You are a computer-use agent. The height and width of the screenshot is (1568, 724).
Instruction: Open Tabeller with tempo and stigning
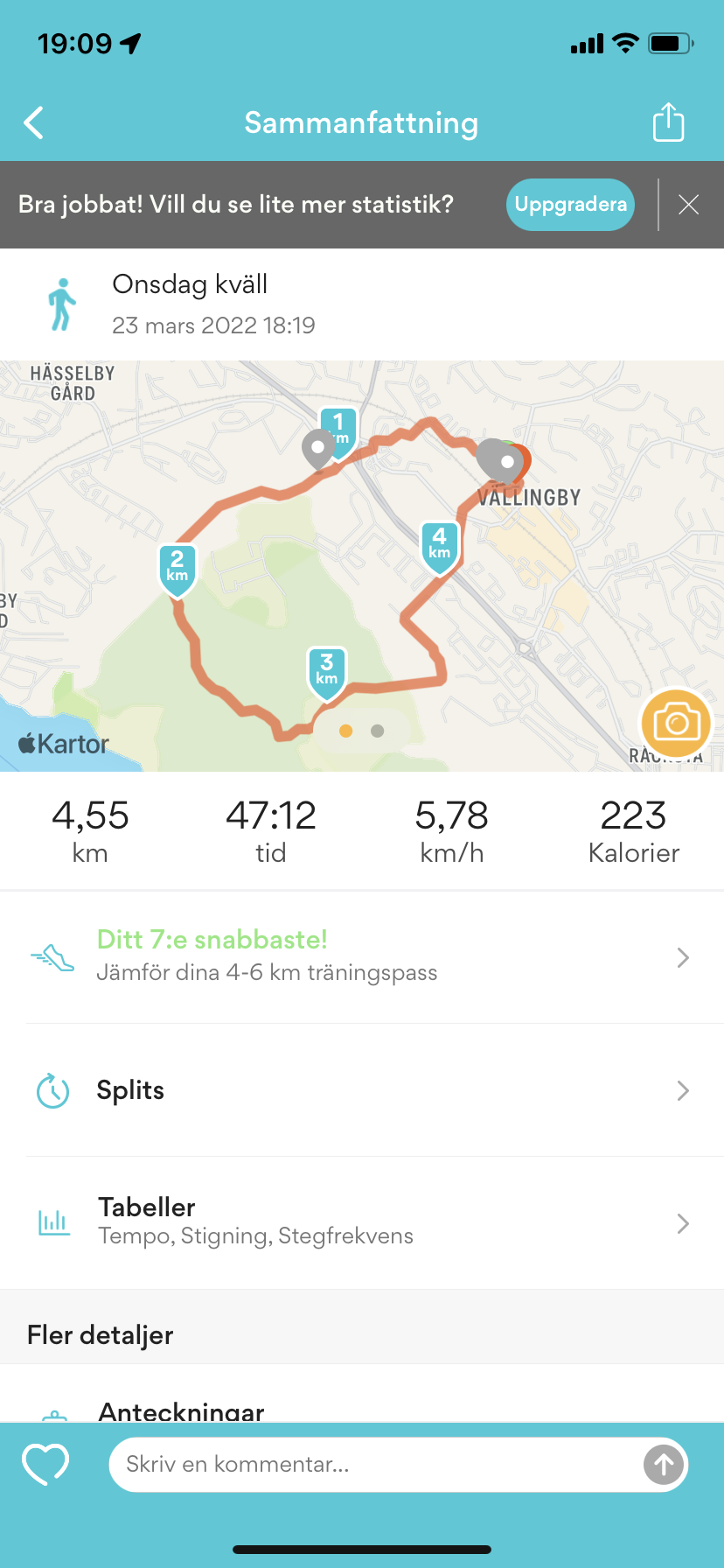click(362, 1222)
